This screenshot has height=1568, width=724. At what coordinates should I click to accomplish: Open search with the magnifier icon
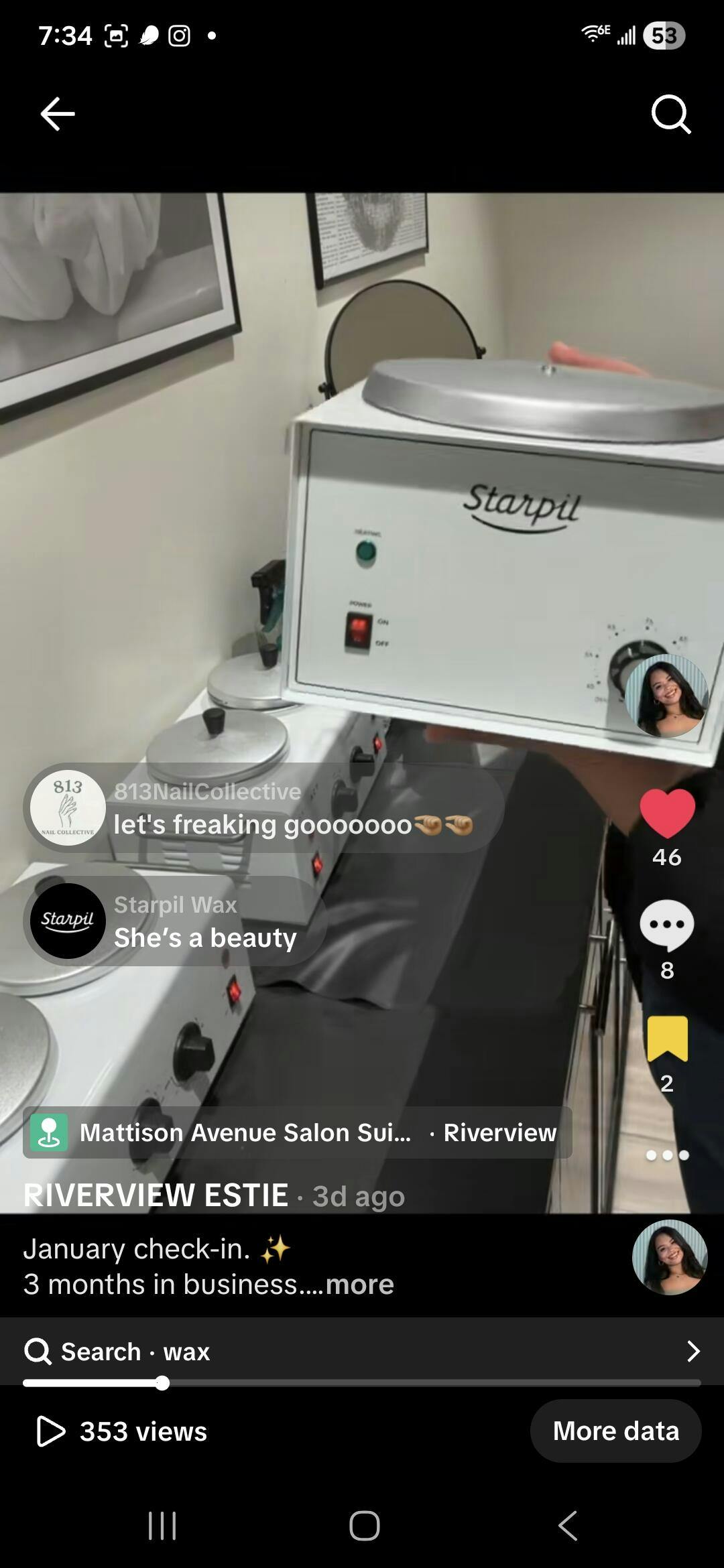click(670, 115)
